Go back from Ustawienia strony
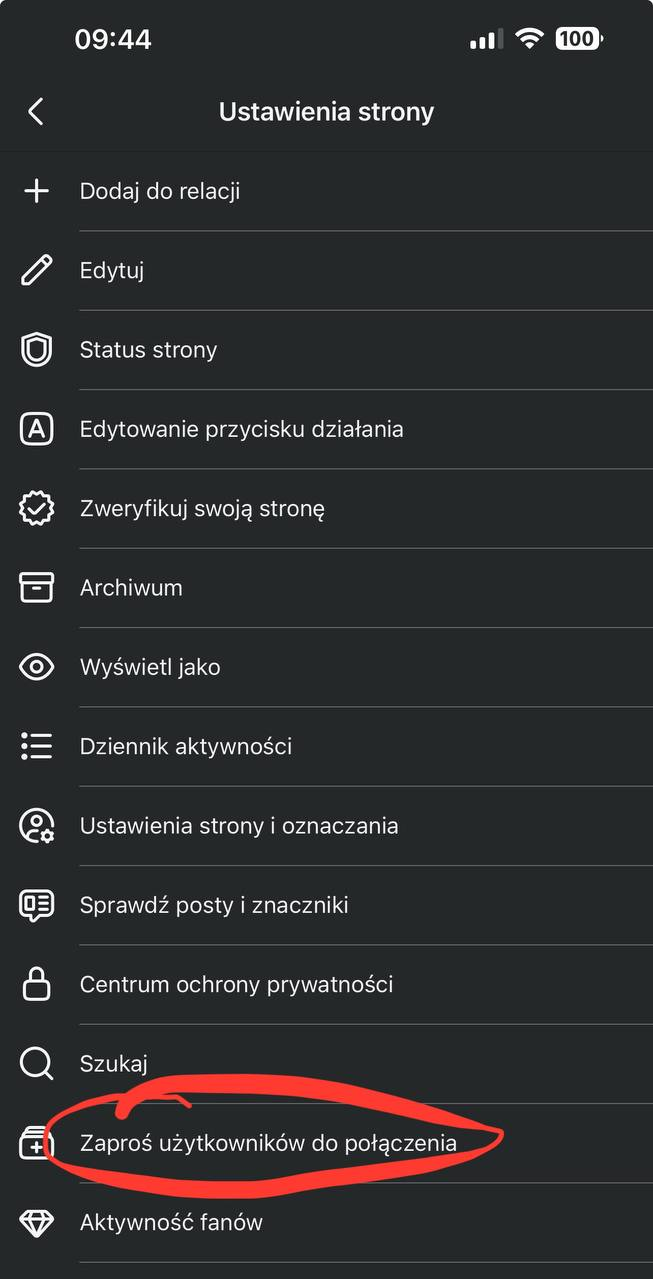 [36, 111]
